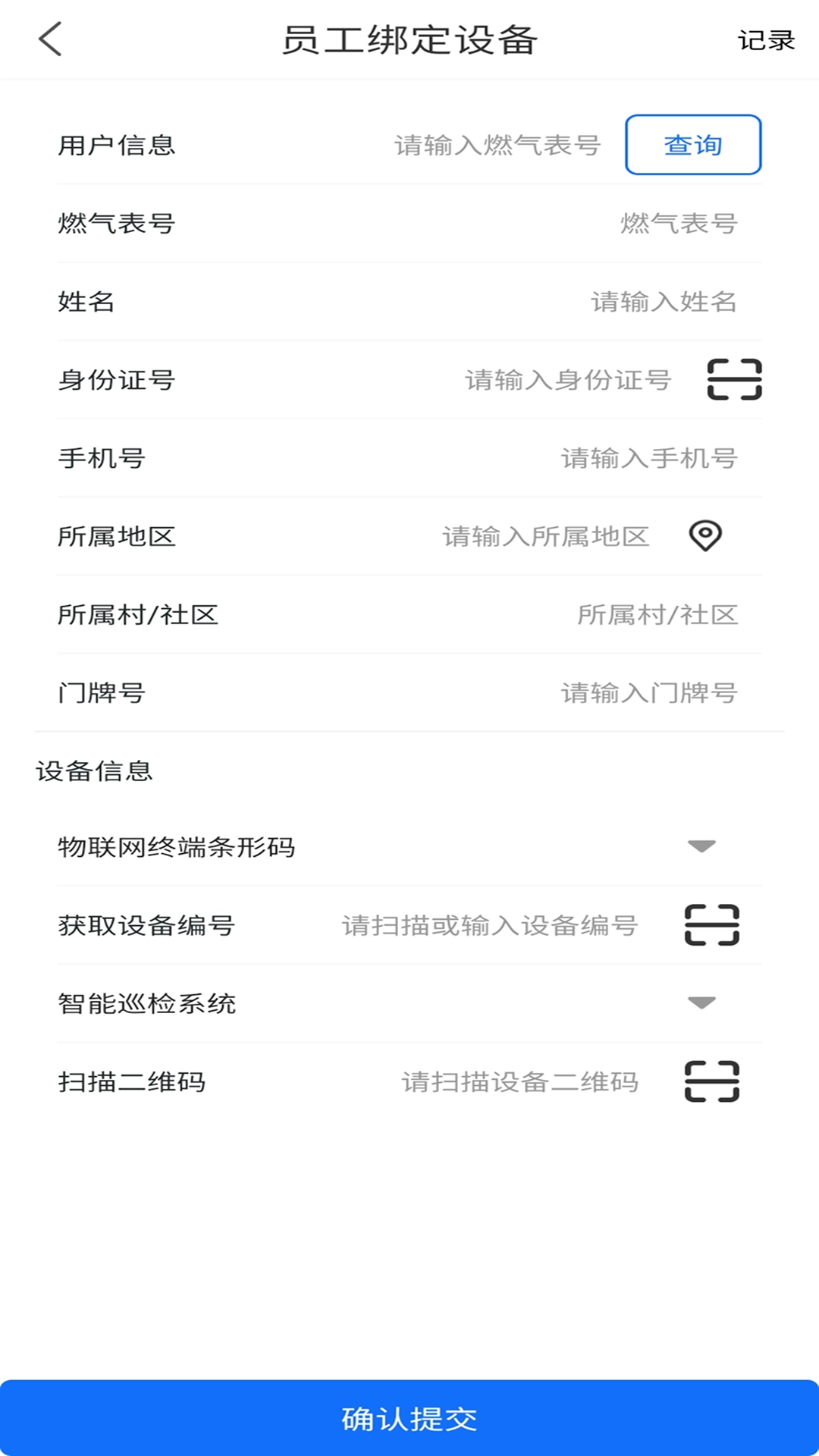Open the 智能巡检系统 dropdown
Image resolution: width=819 pixels, height=1456 pixels.
701,1003
